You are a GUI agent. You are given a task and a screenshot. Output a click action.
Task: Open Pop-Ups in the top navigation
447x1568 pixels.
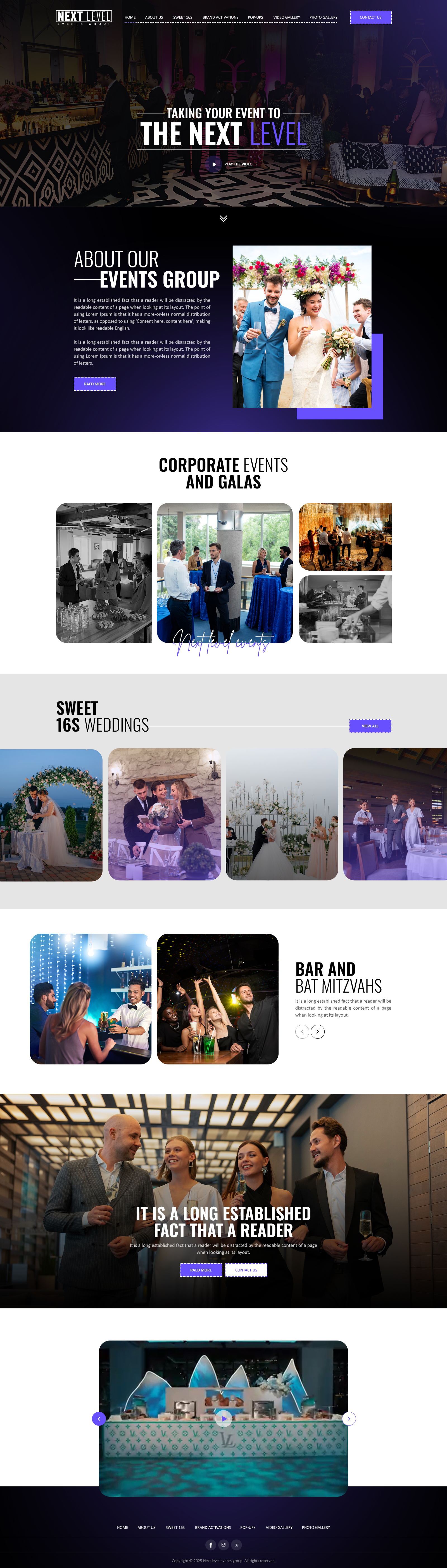coord(255,17)
